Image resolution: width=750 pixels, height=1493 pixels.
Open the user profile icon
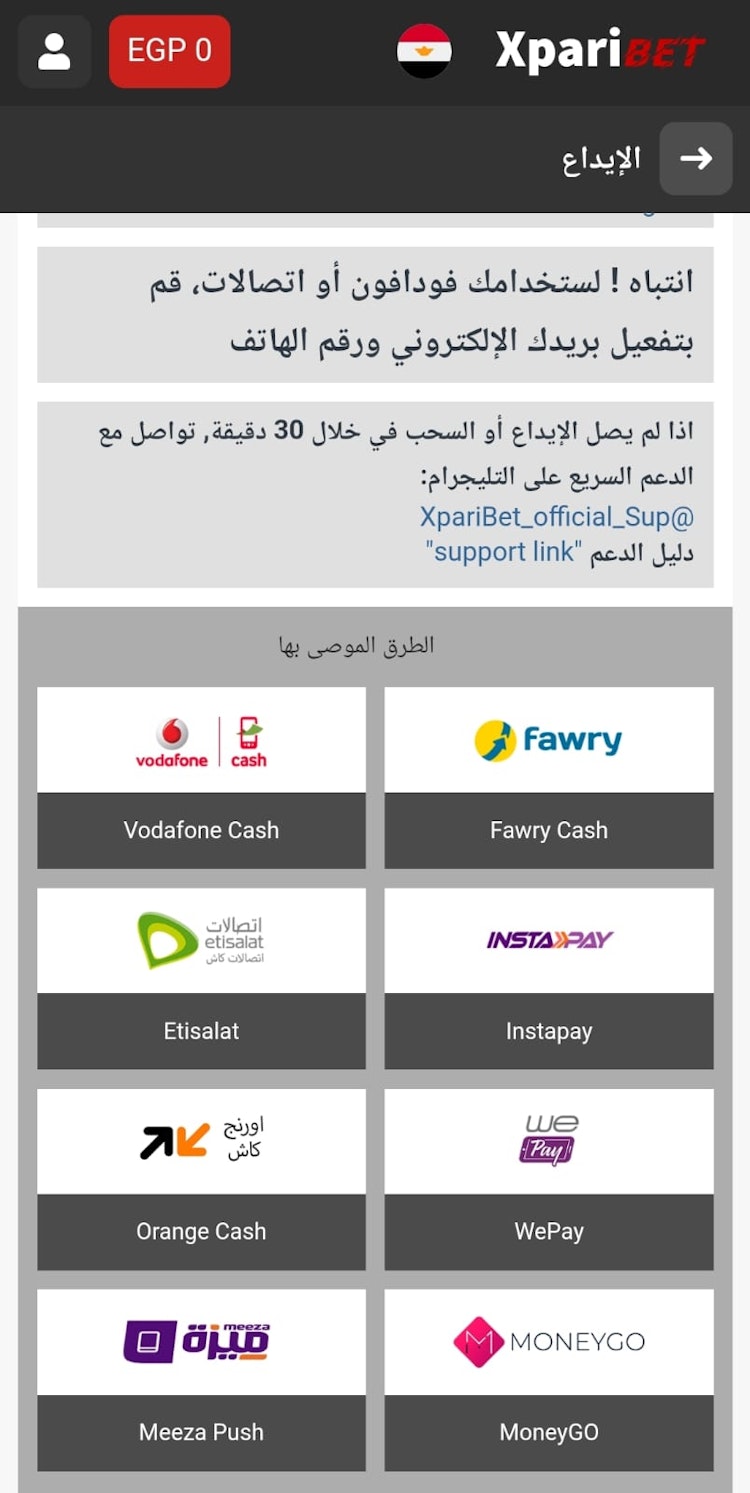[x=54, y=50]
